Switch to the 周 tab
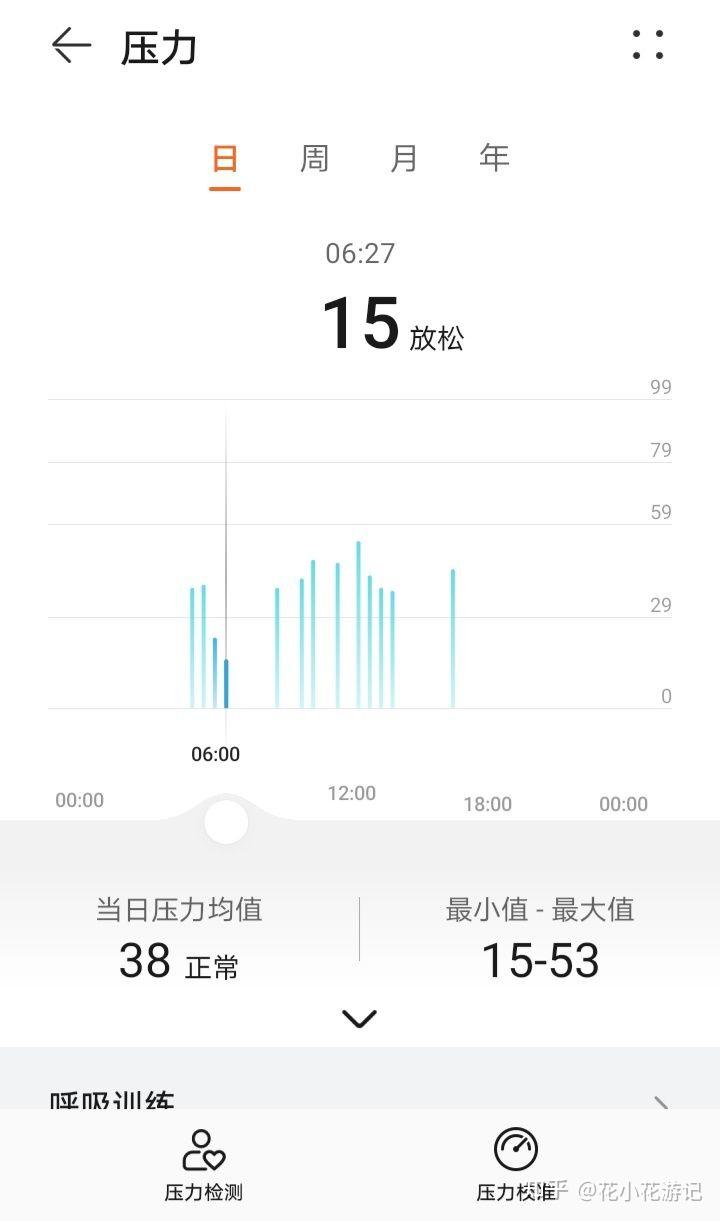The height and width of the screenshot is (1221, 720). click(x=314, y=159)
